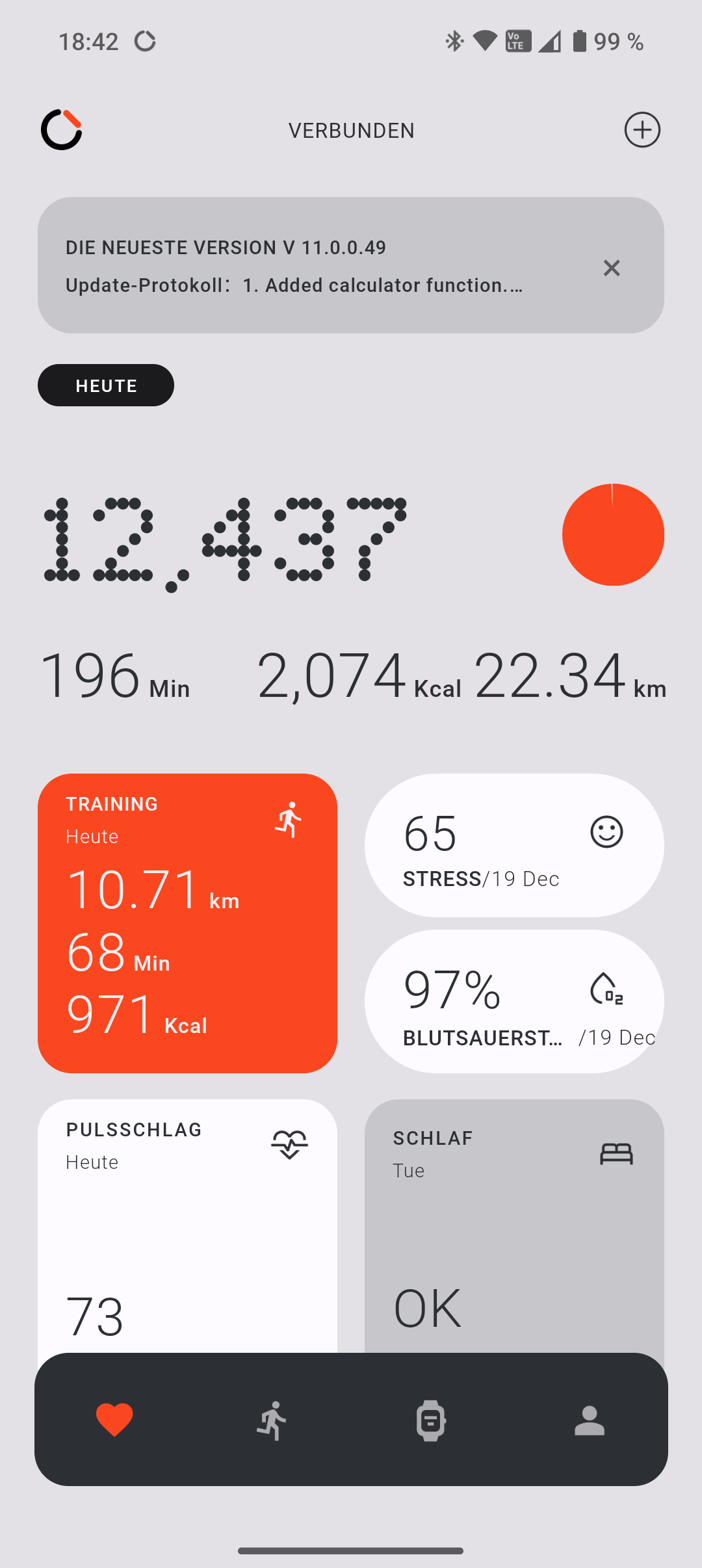Open the Blutsauerstoff card

click(514, 1001)
